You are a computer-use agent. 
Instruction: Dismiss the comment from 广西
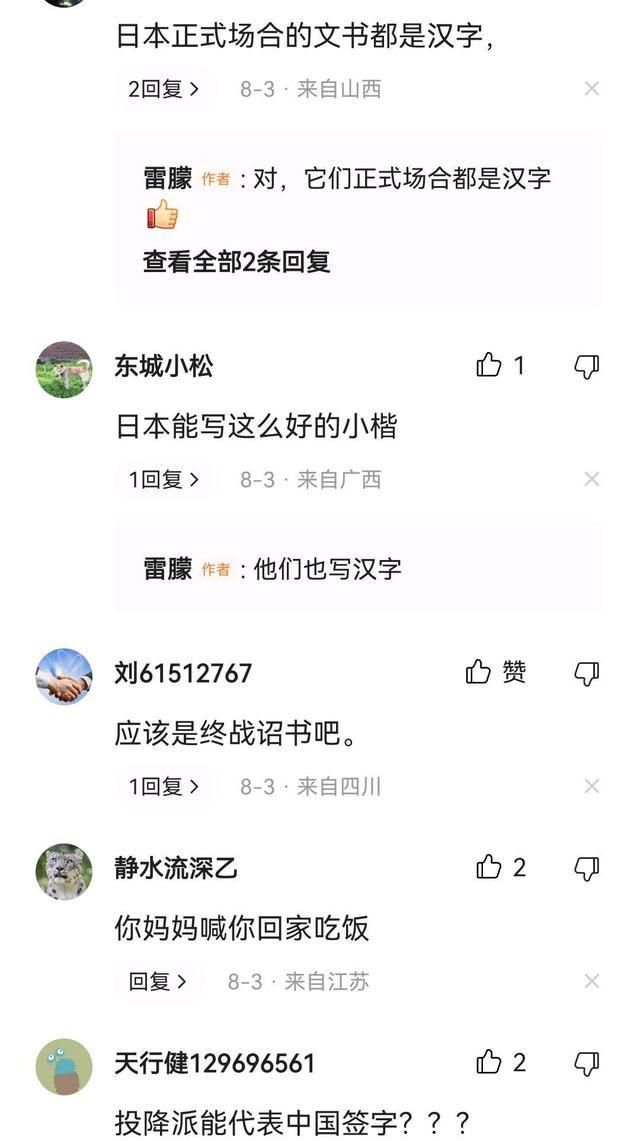coord(592,479)
